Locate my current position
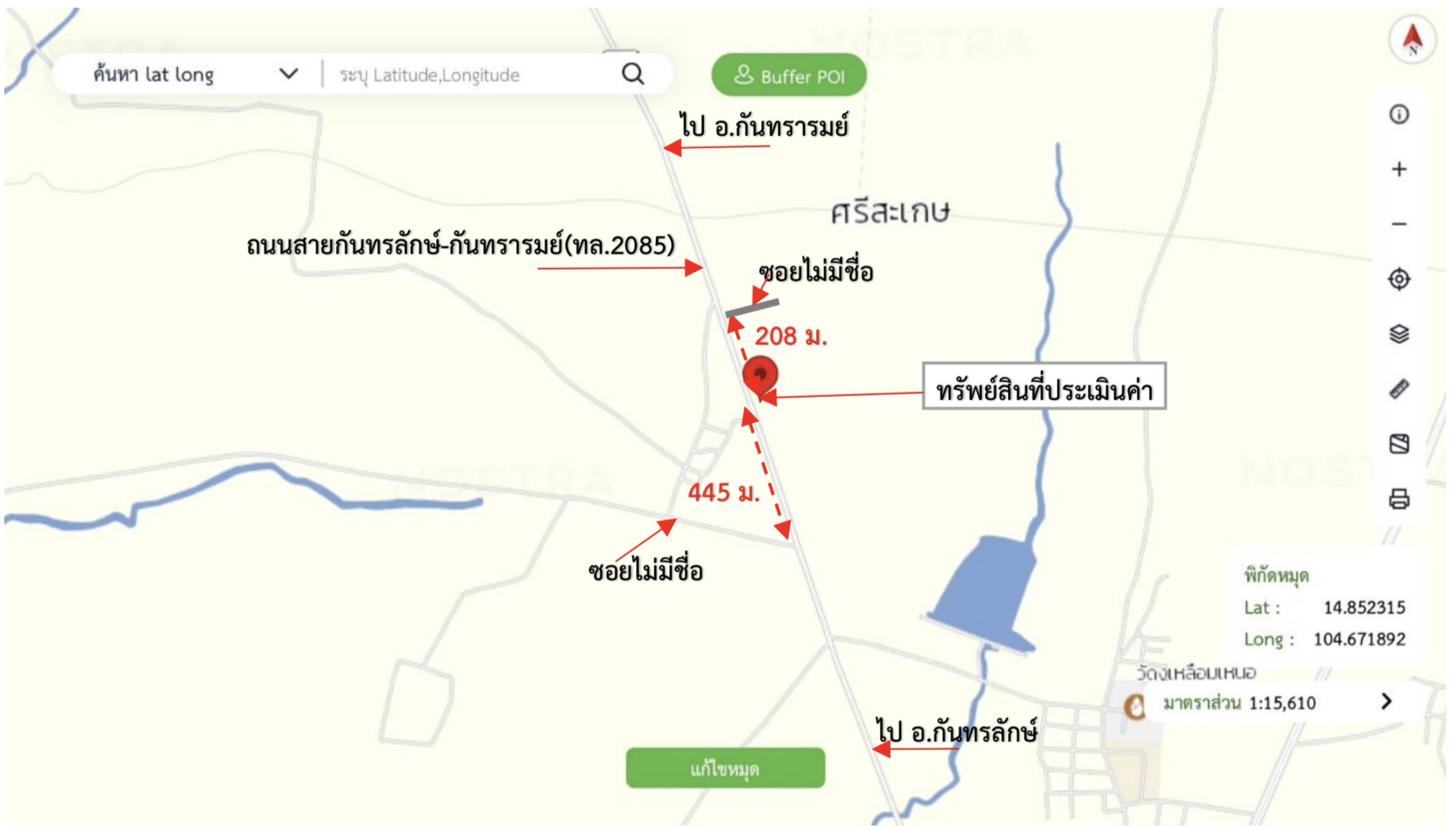Image resolution: width=1450 pixels, height=830 pixels. click(1399, 279)
